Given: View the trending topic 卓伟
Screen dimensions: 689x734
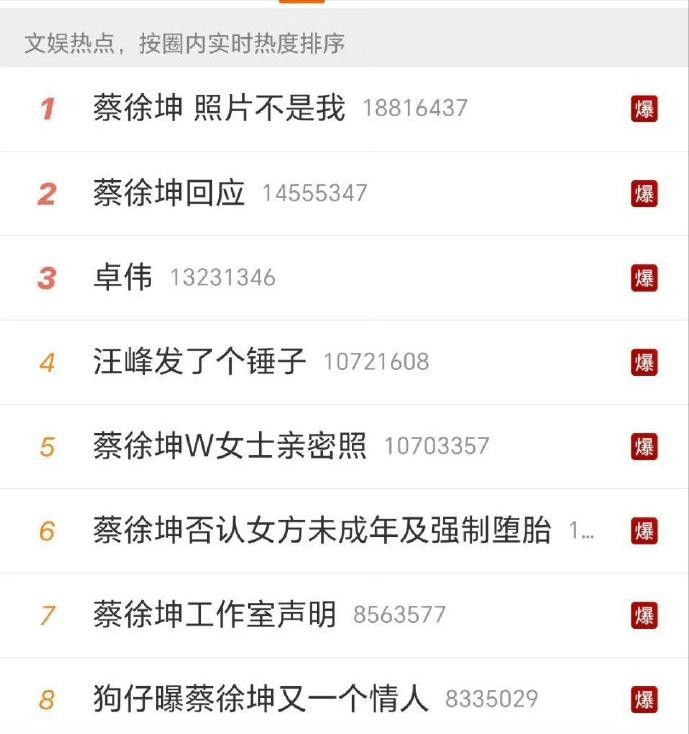Looking at the screenshot, I should 123,277.
